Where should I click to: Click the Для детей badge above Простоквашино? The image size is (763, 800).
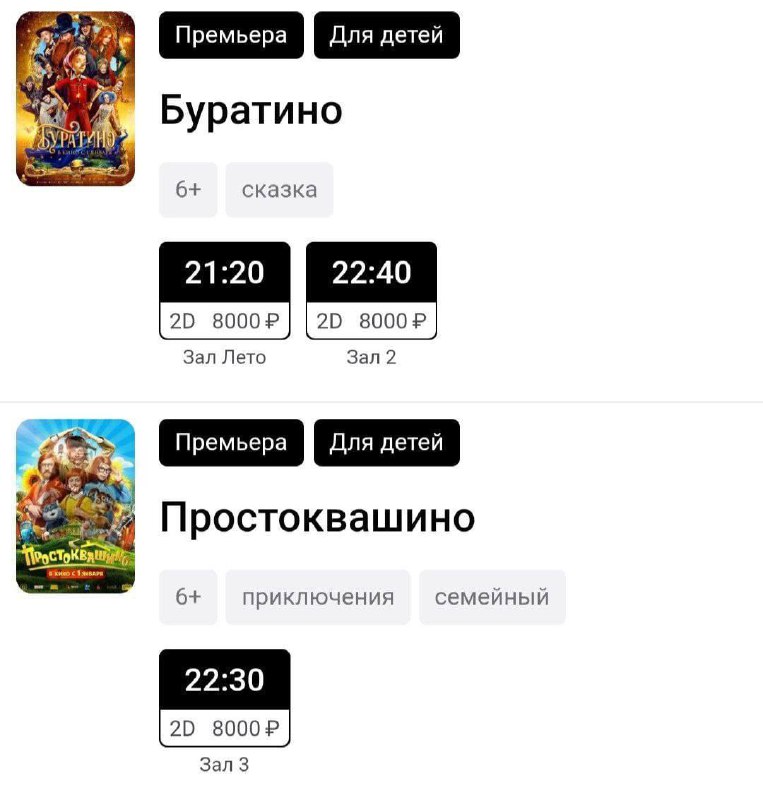click(388, 442)
